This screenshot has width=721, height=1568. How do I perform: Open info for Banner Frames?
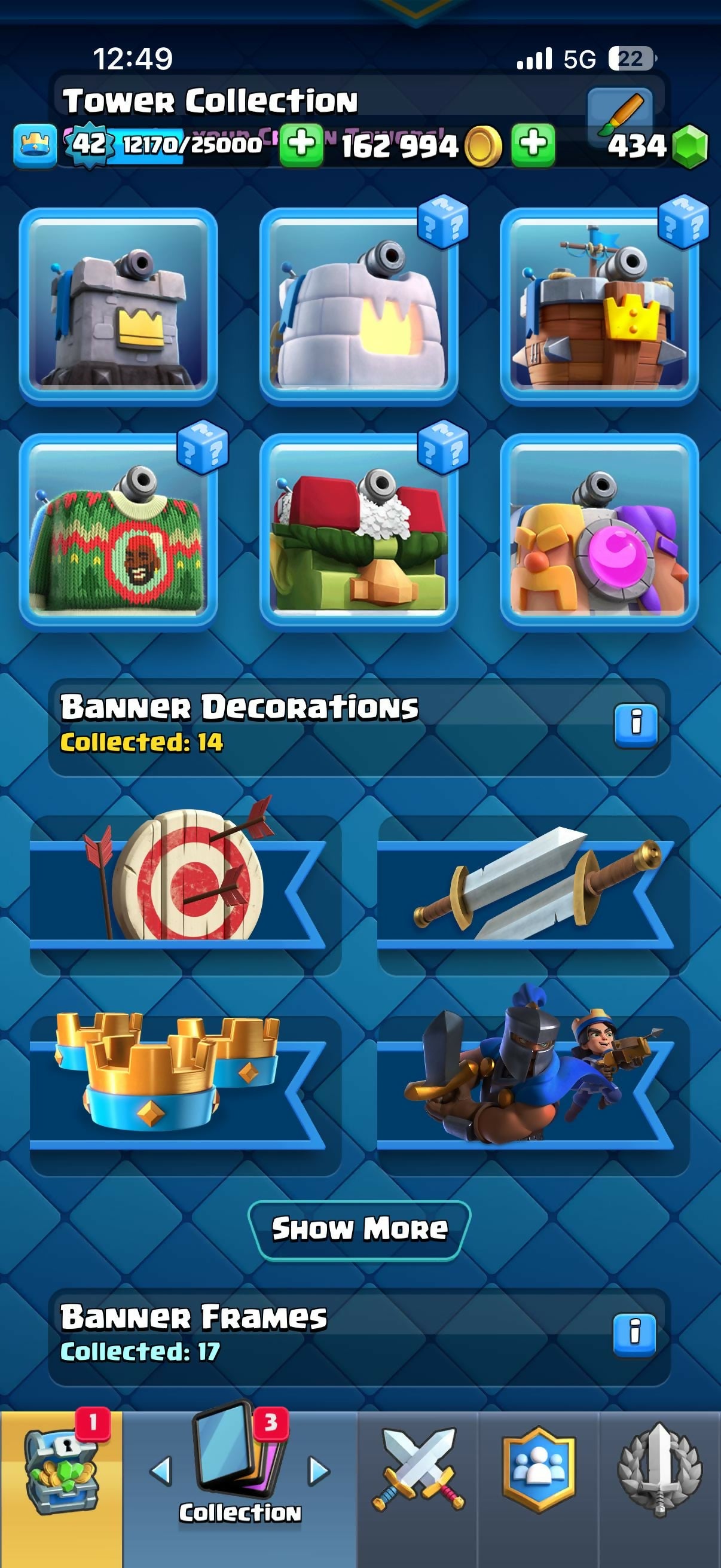pos(634,1335)
